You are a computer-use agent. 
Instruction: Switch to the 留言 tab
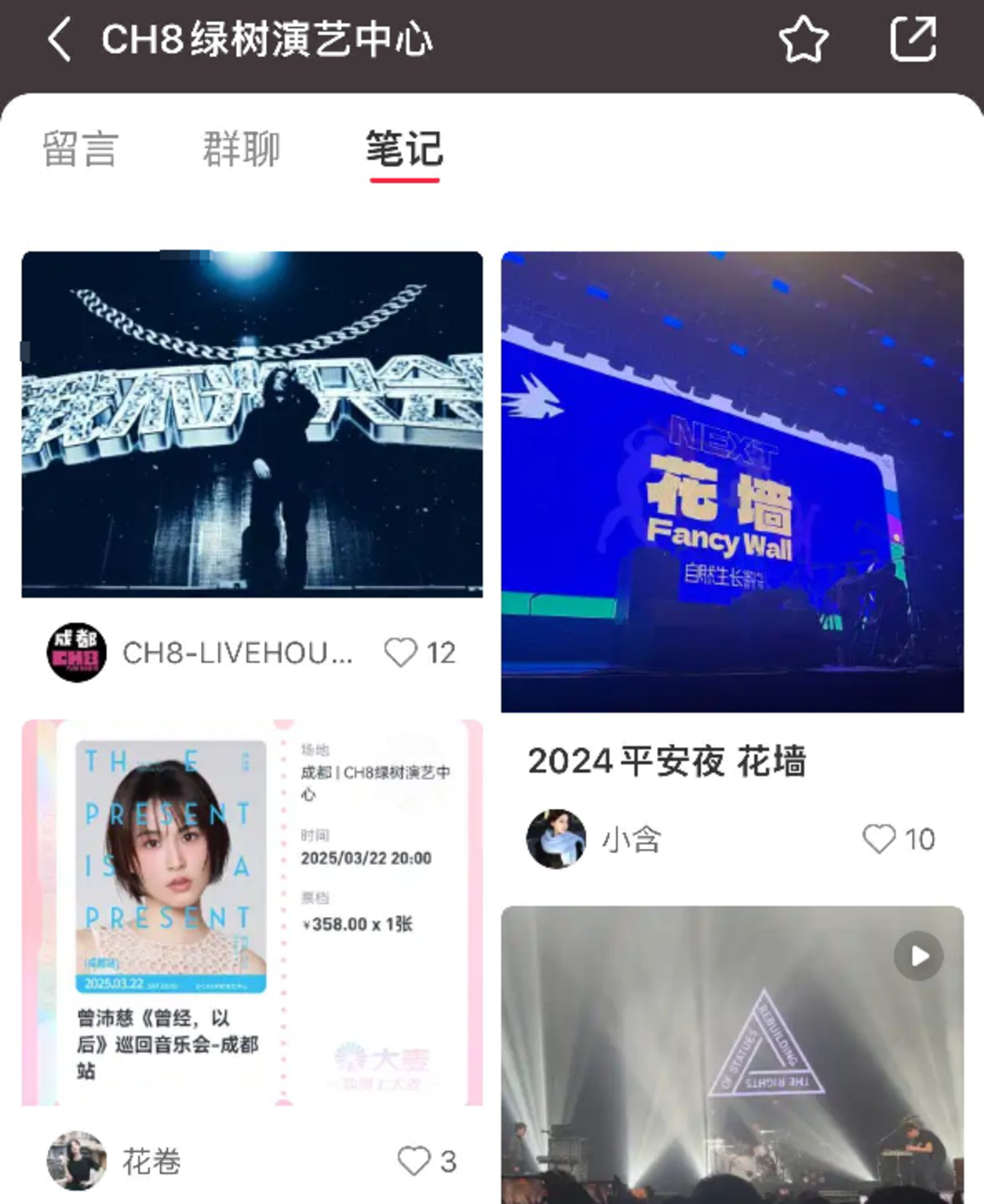(80, 149)
